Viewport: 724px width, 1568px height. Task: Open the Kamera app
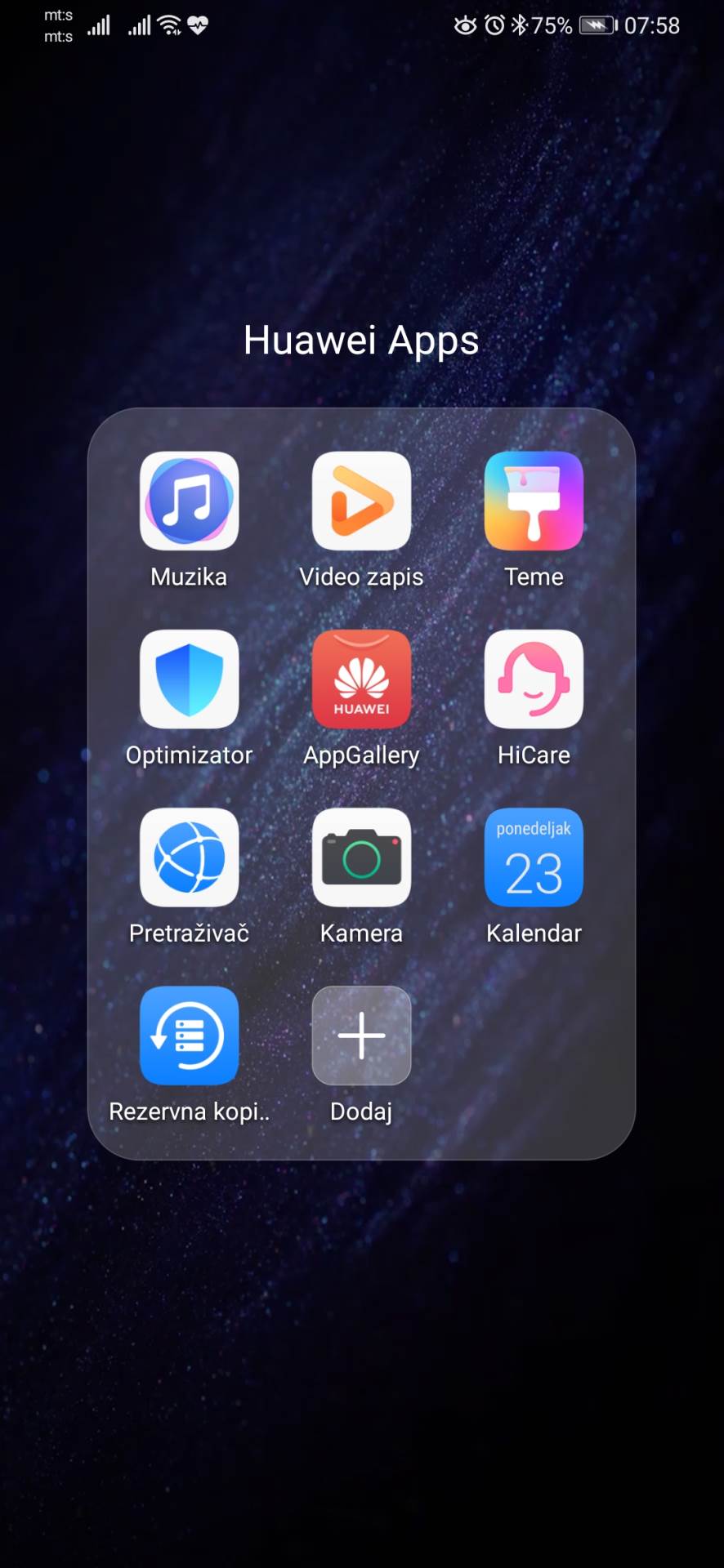click(x=361, y=857)
